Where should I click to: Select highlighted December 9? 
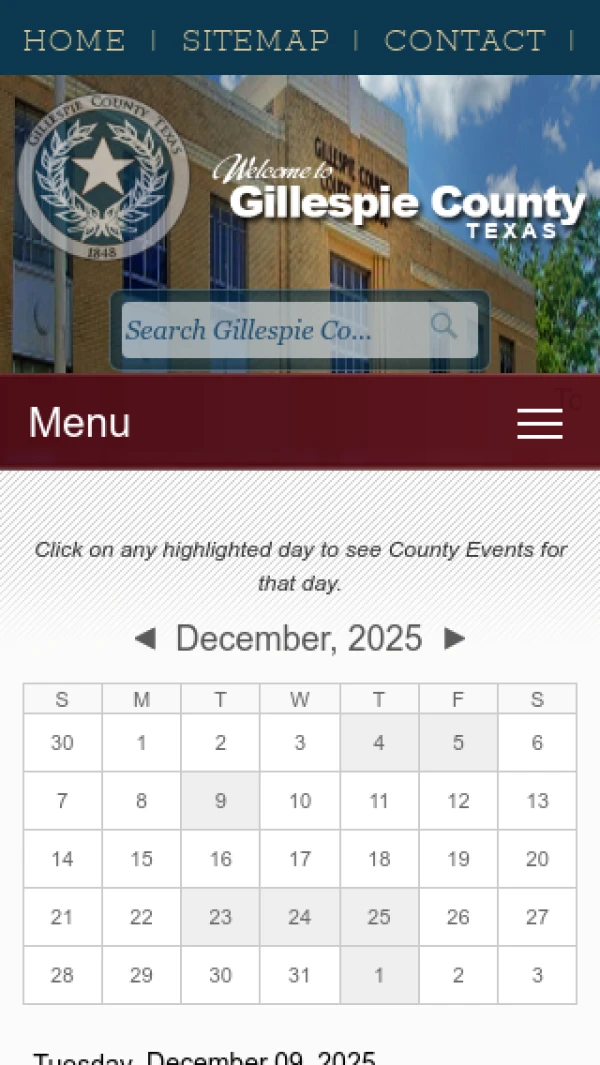pos(220,801)
